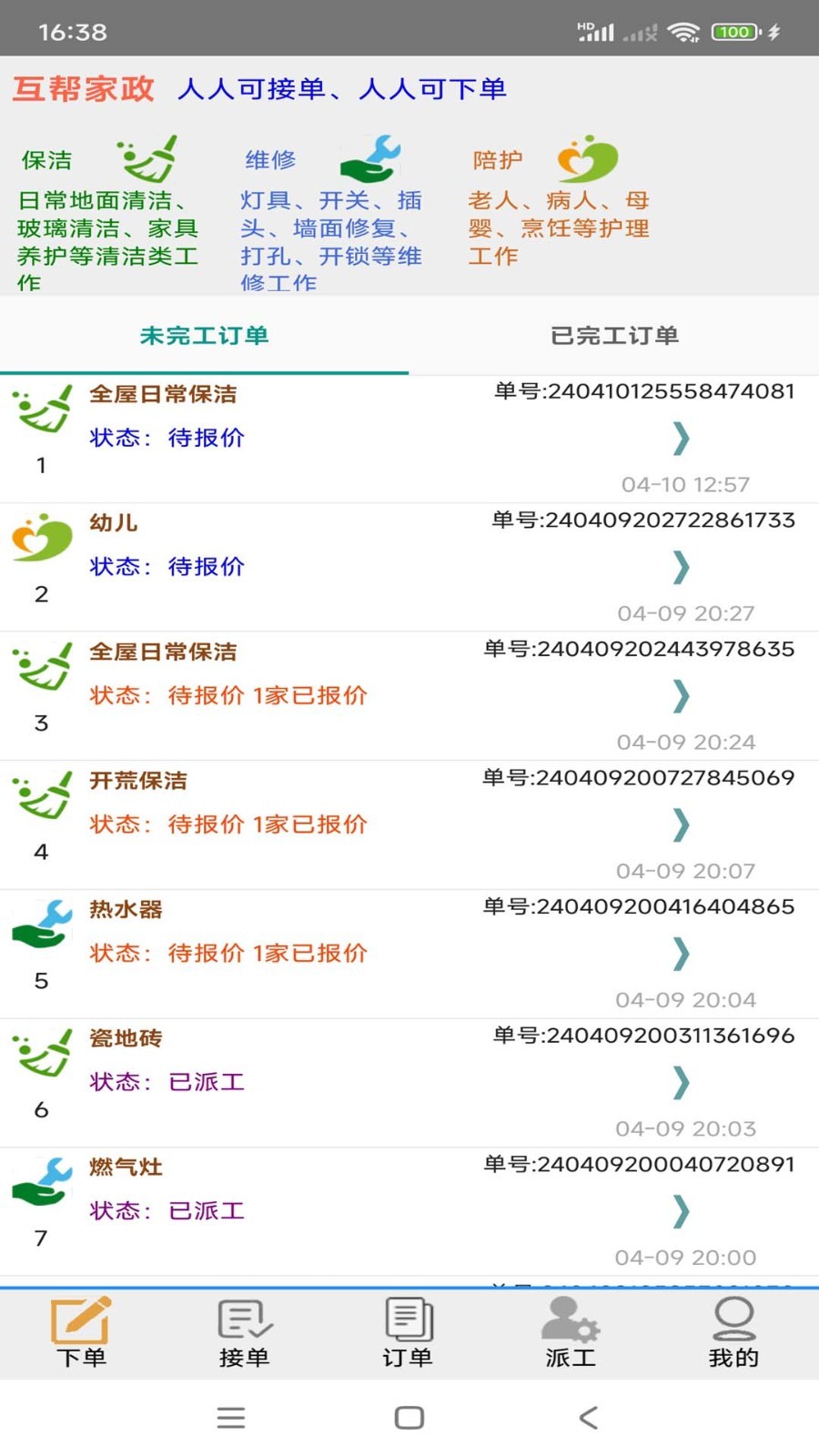819x1456 pixels.
Task: Expand the 燃气灶 order chevron
Action: point(681,1212)
